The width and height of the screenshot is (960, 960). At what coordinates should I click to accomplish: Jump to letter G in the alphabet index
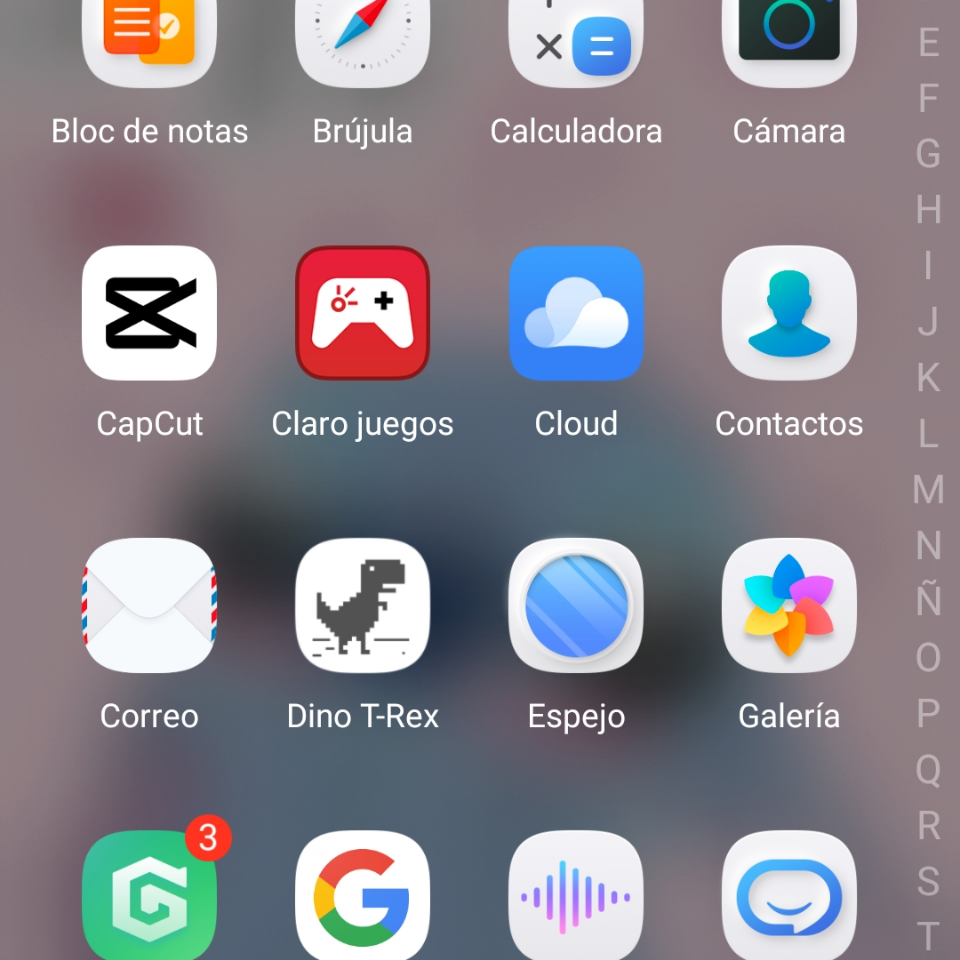click(928, 154)
